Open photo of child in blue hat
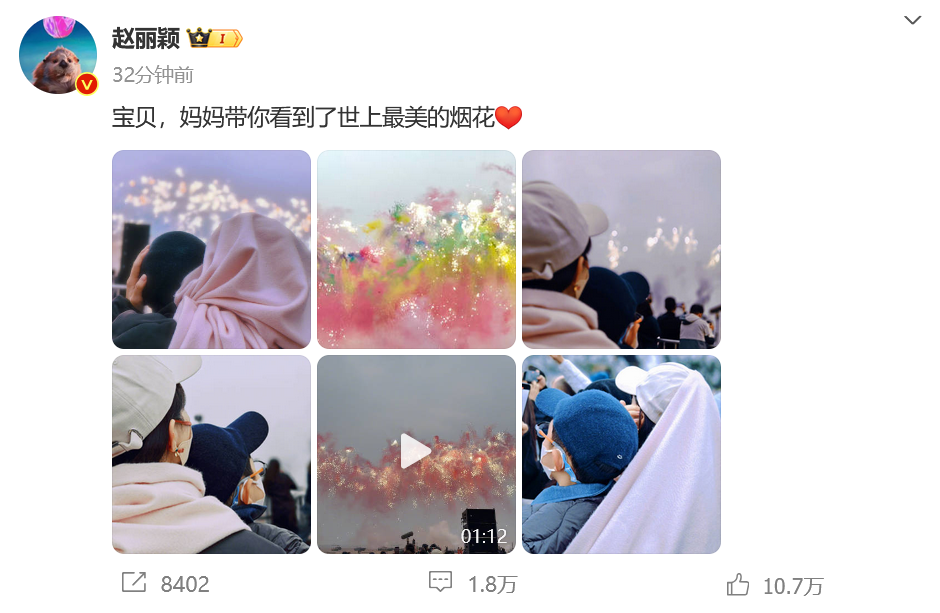The width and height of the screenshot is (940, 613). (x=621, y=454)
